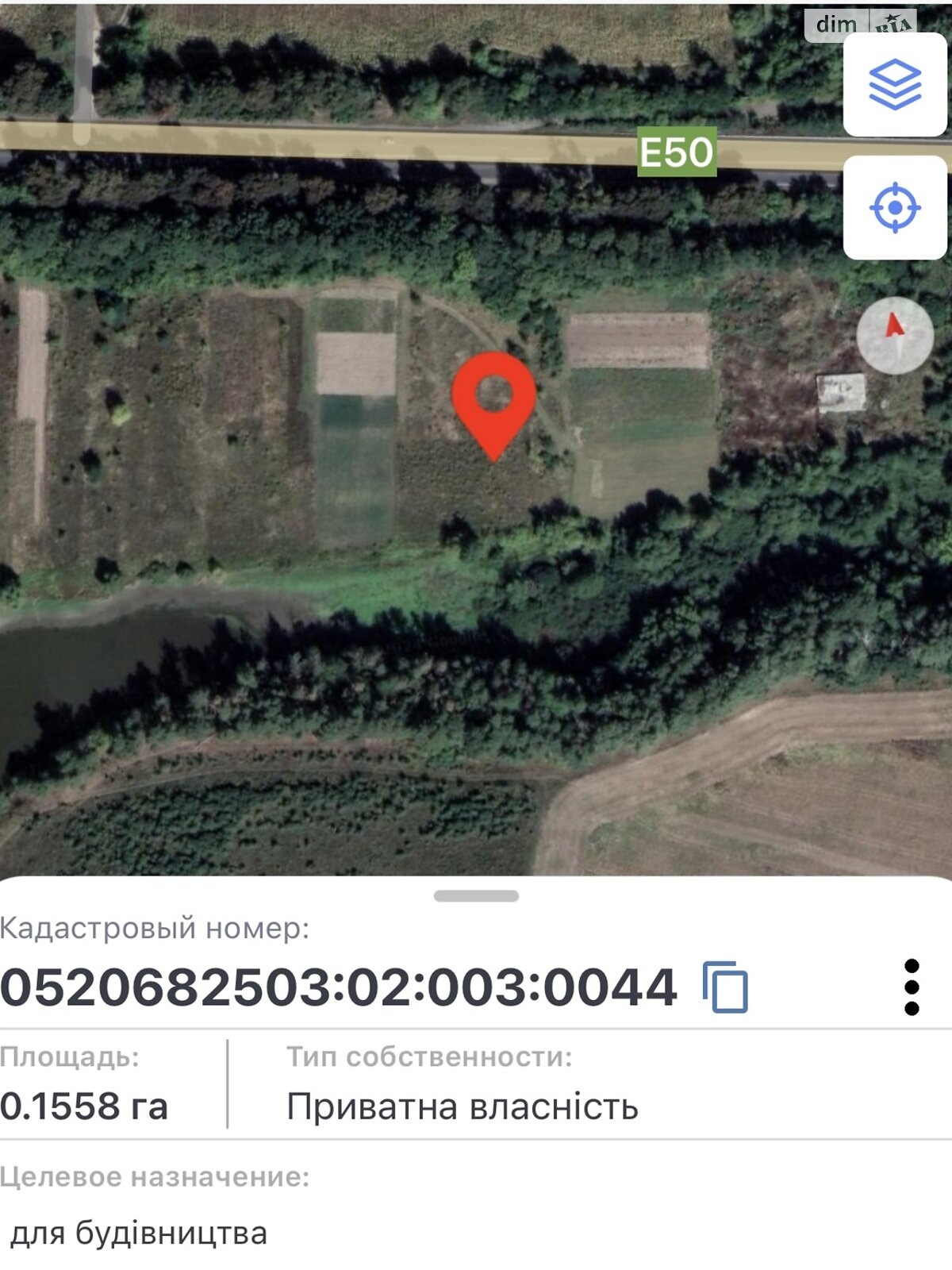Open the three-dot options menu

(x=912, y=987)
